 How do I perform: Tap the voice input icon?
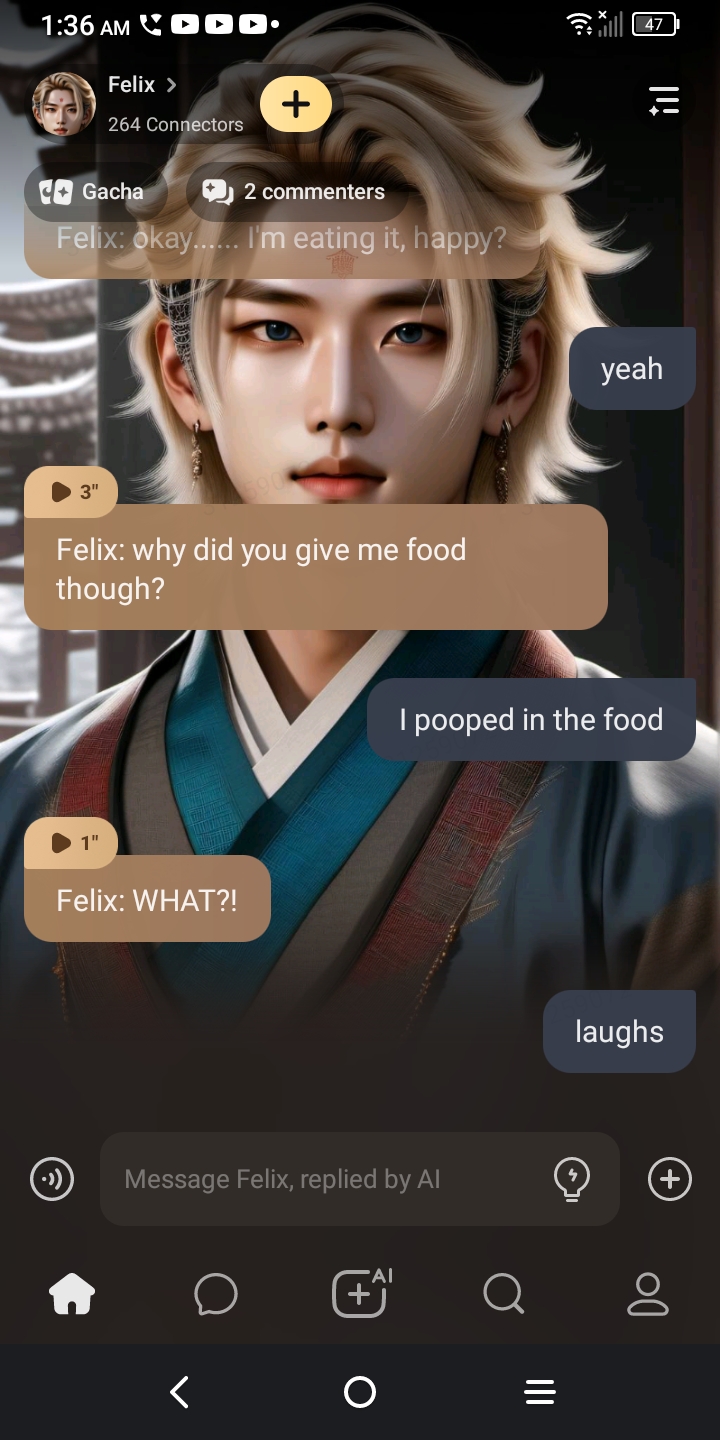[x=52, y=1179]
